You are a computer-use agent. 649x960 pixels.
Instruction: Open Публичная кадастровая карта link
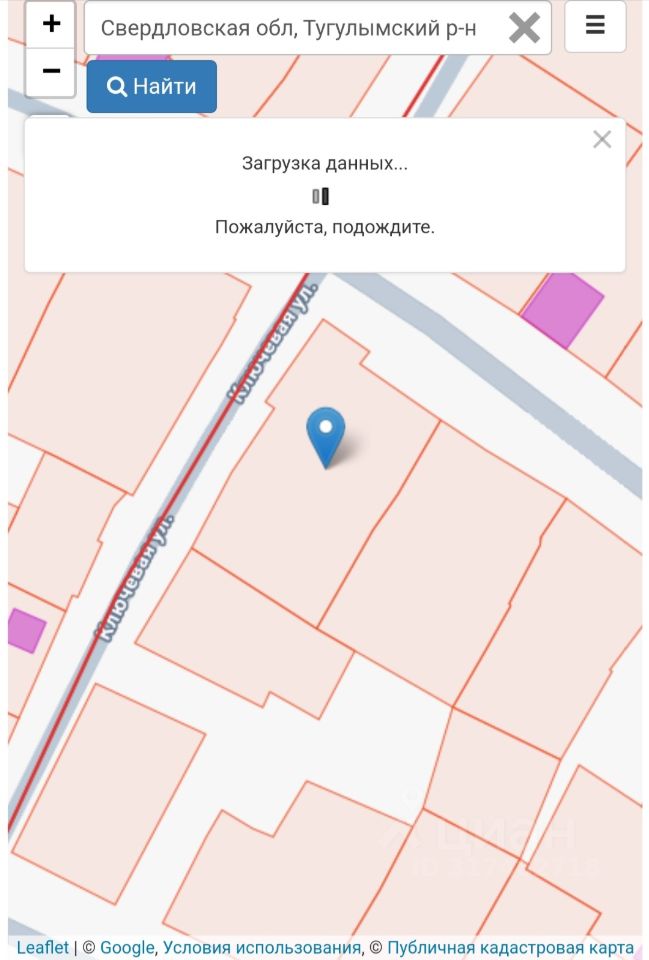(x=510, y=947)
